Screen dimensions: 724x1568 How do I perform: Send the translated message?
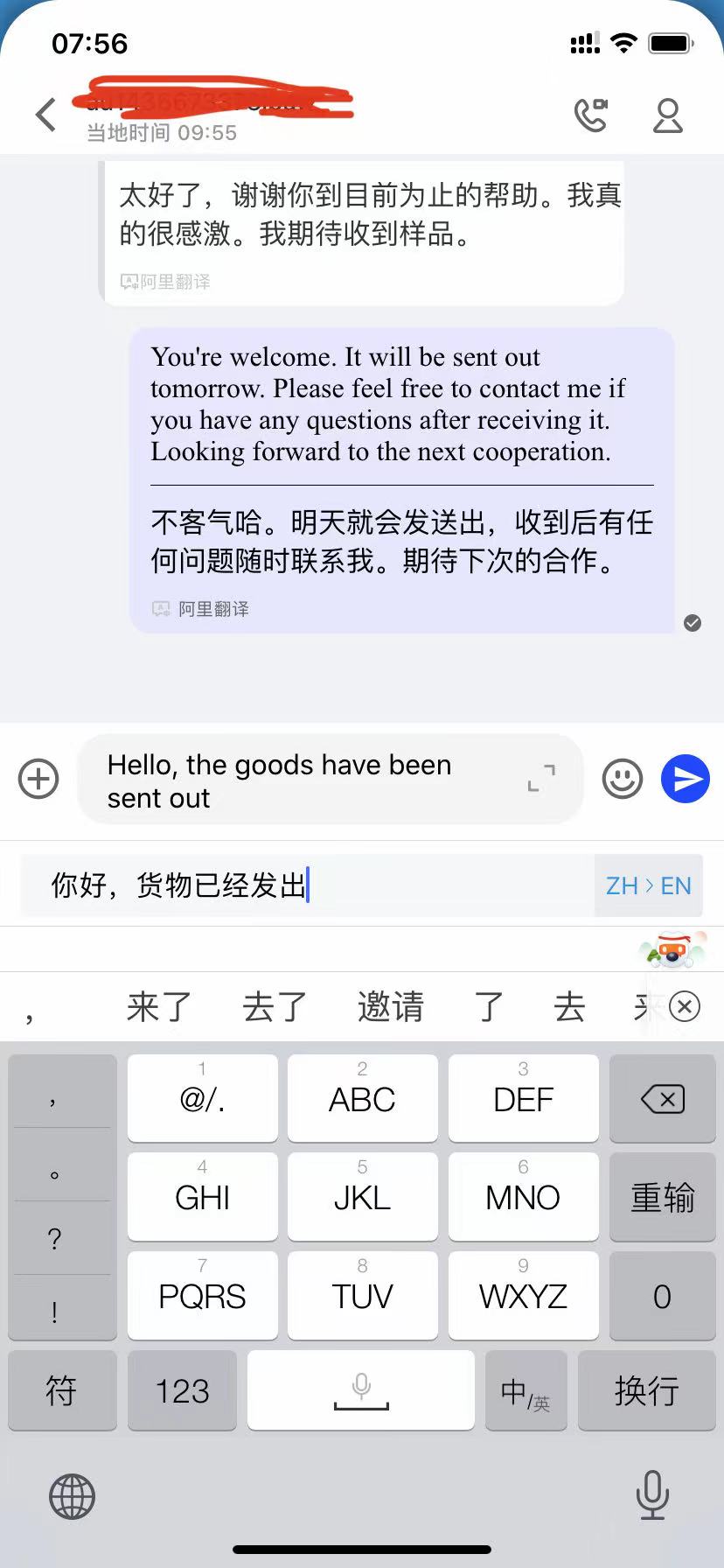(685, 778)
